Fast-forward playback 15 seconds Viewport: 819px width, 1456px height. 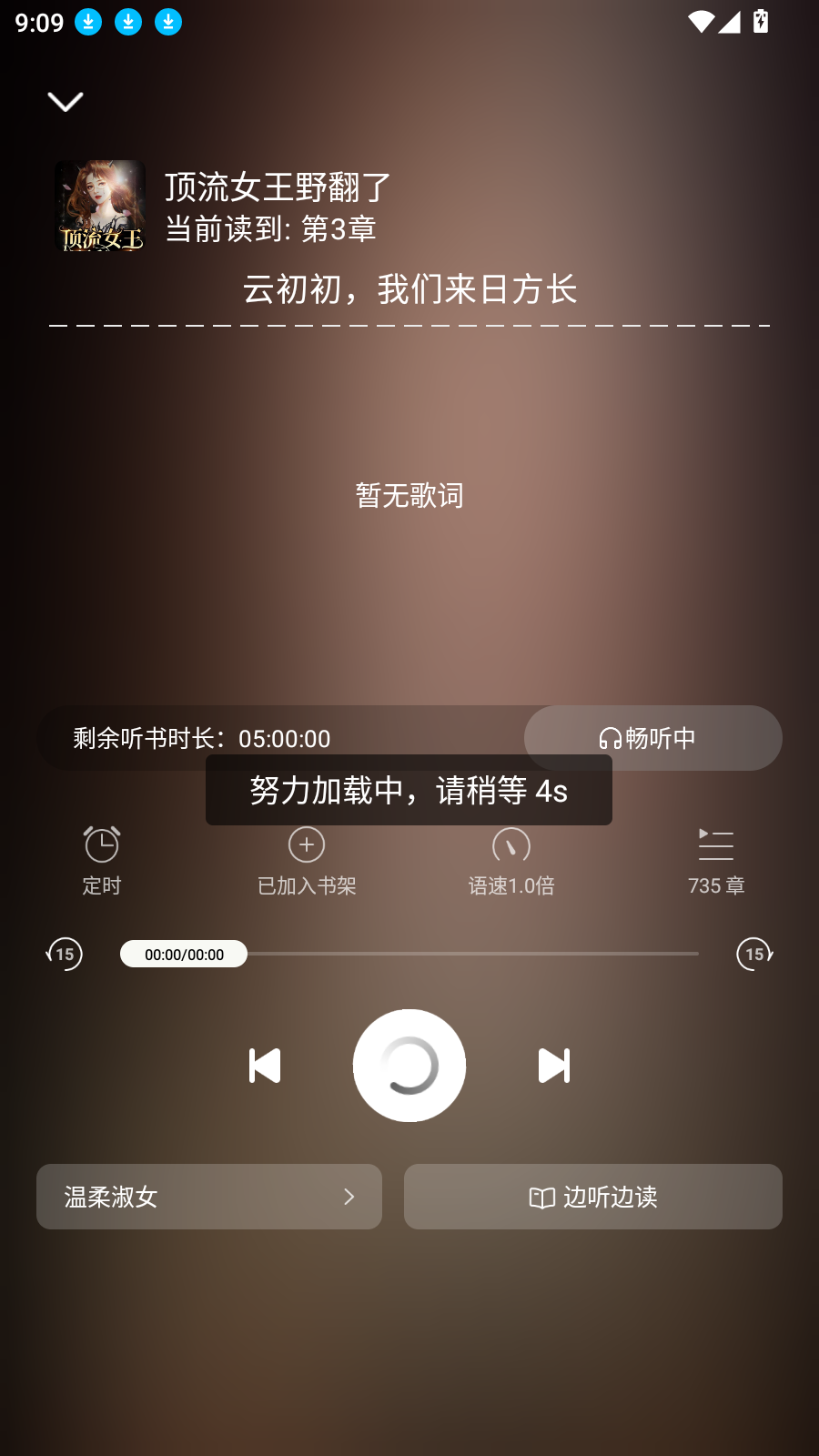(755, 954)
